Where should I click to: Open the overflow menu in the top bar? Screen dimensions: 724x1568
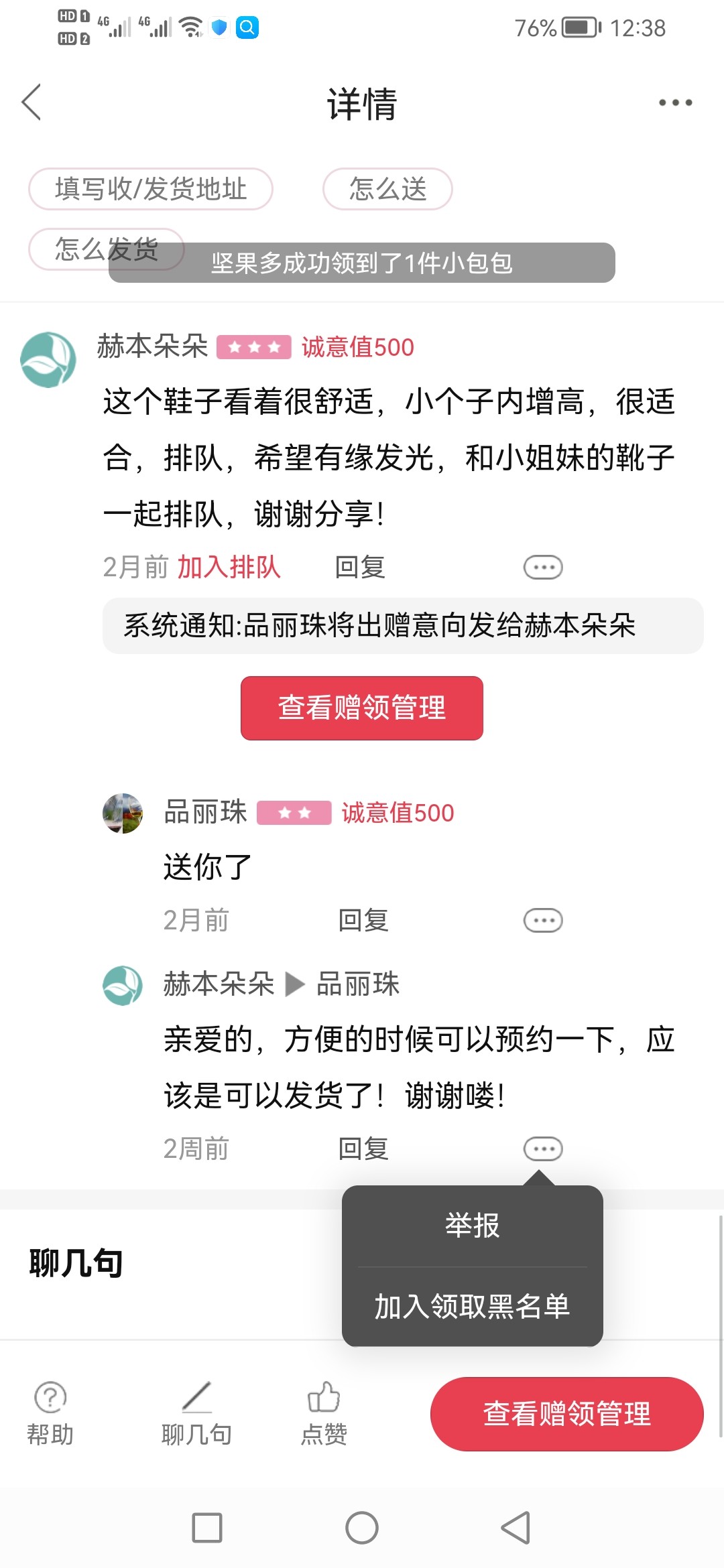[x=675, y=103]
